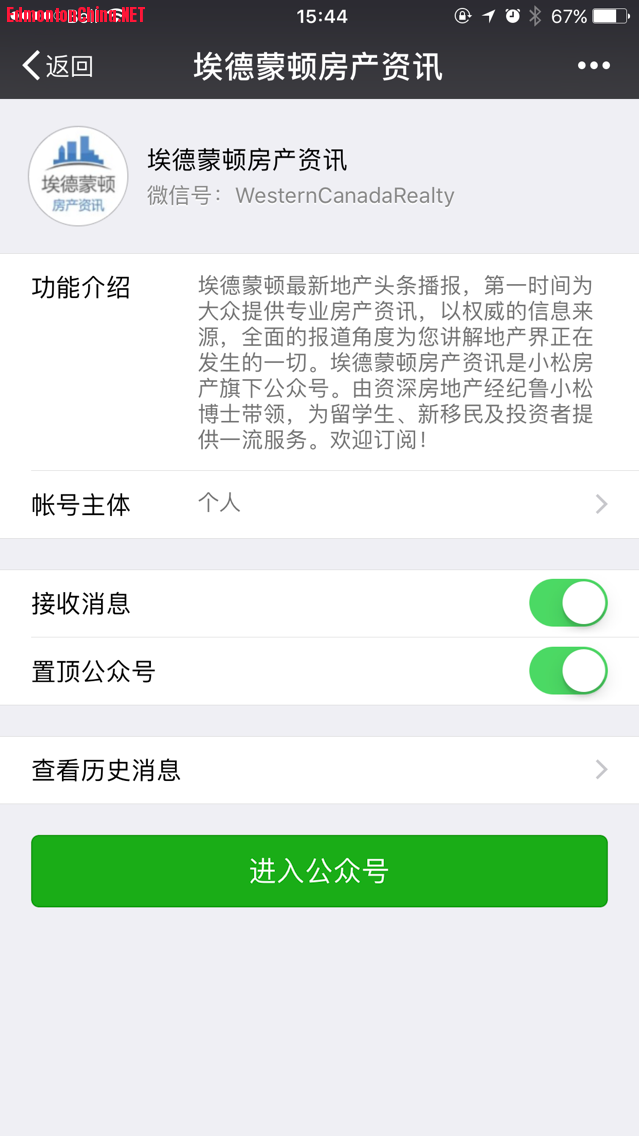This screenshot has height=1136, width=639.
Task: Disable the 置顶公众号 switch
Action: (568, 671)
